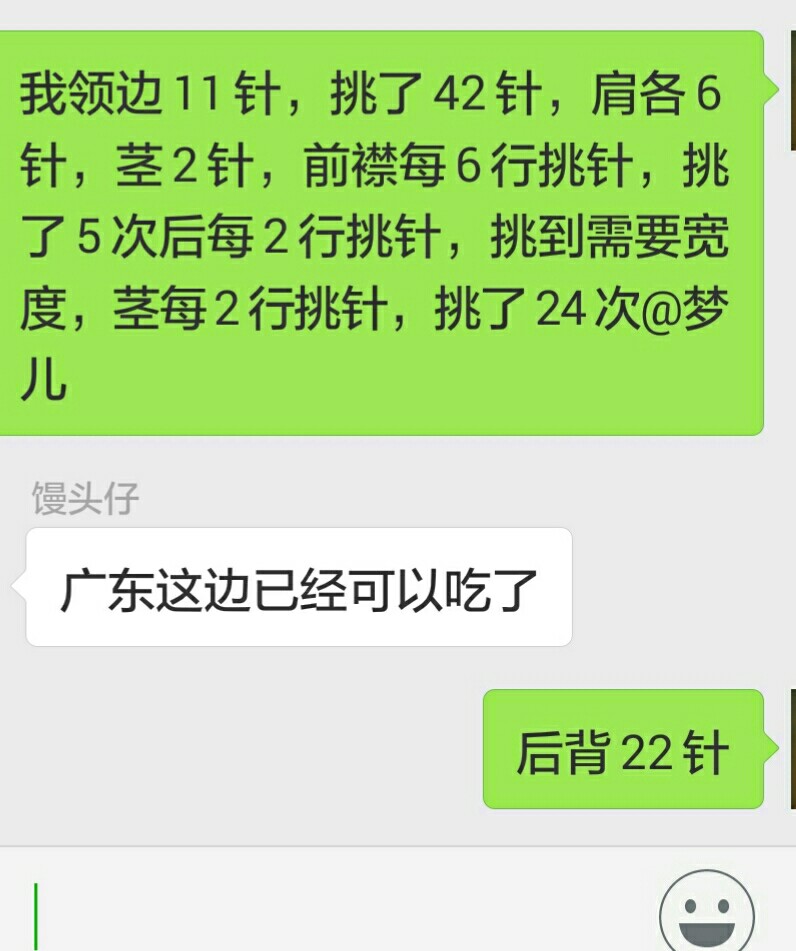Image resolution: width=796 pixels, height=951 pixels.
Task: Tap sender name 馒头仔
Action: point(85,498)
